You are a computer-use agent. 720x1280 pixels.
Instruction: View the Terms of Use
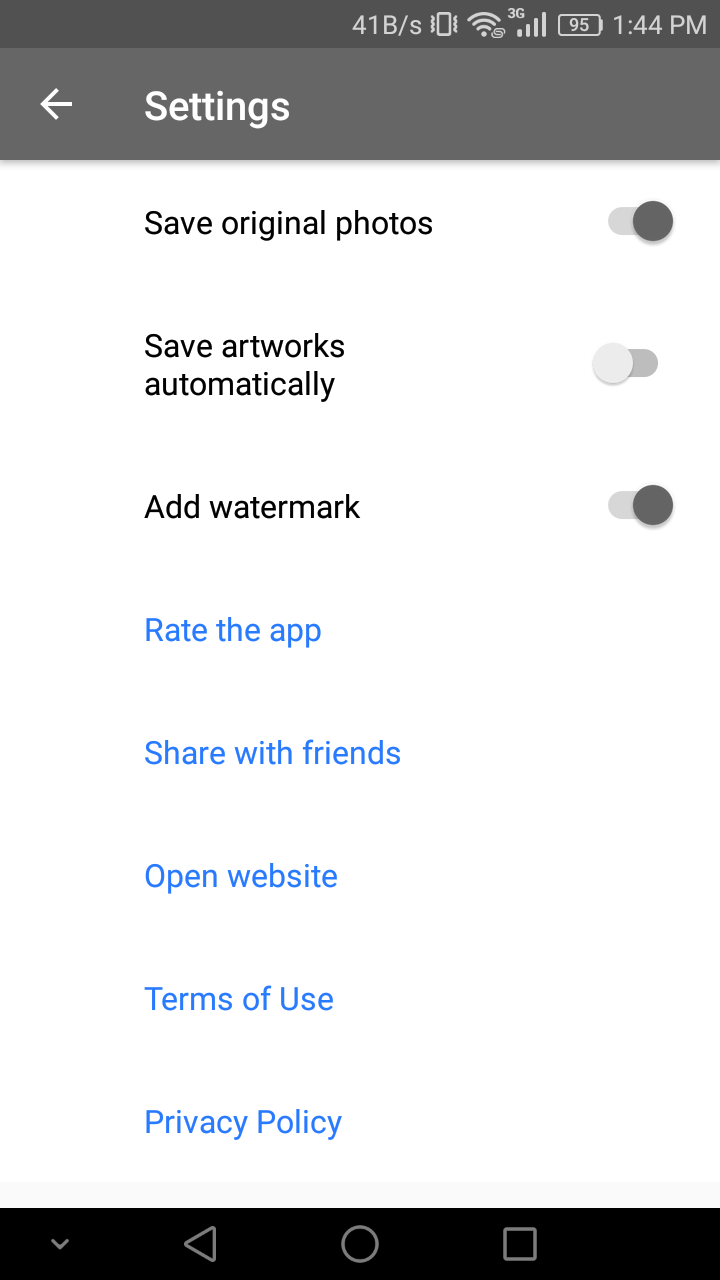[239, 999]
